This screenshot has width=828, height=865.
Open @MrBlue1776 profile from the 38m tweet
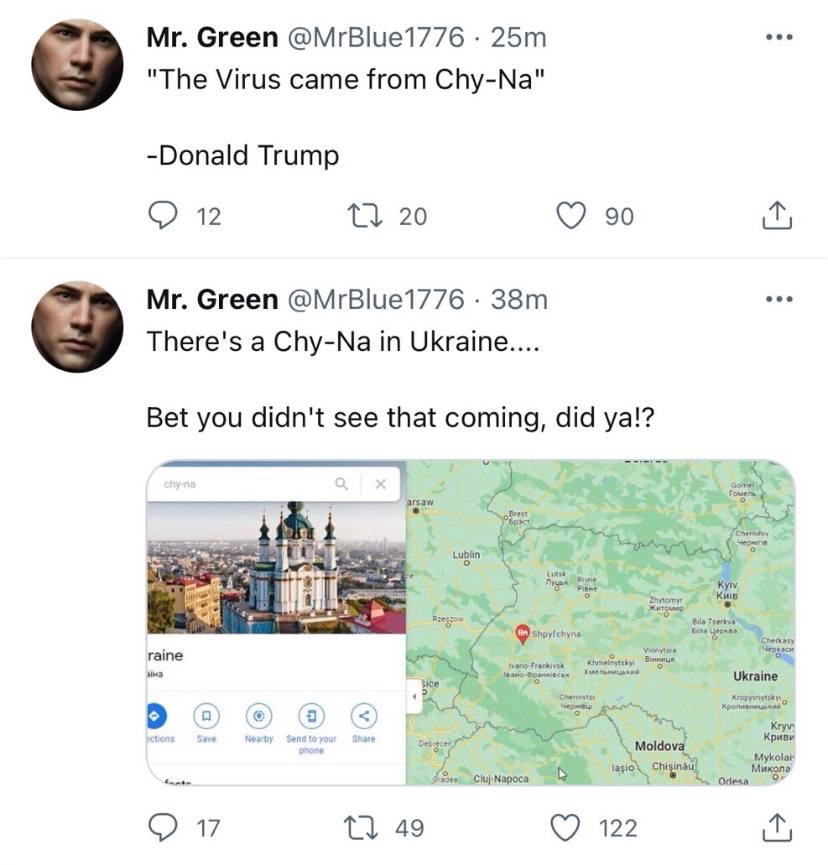point(375,299)
